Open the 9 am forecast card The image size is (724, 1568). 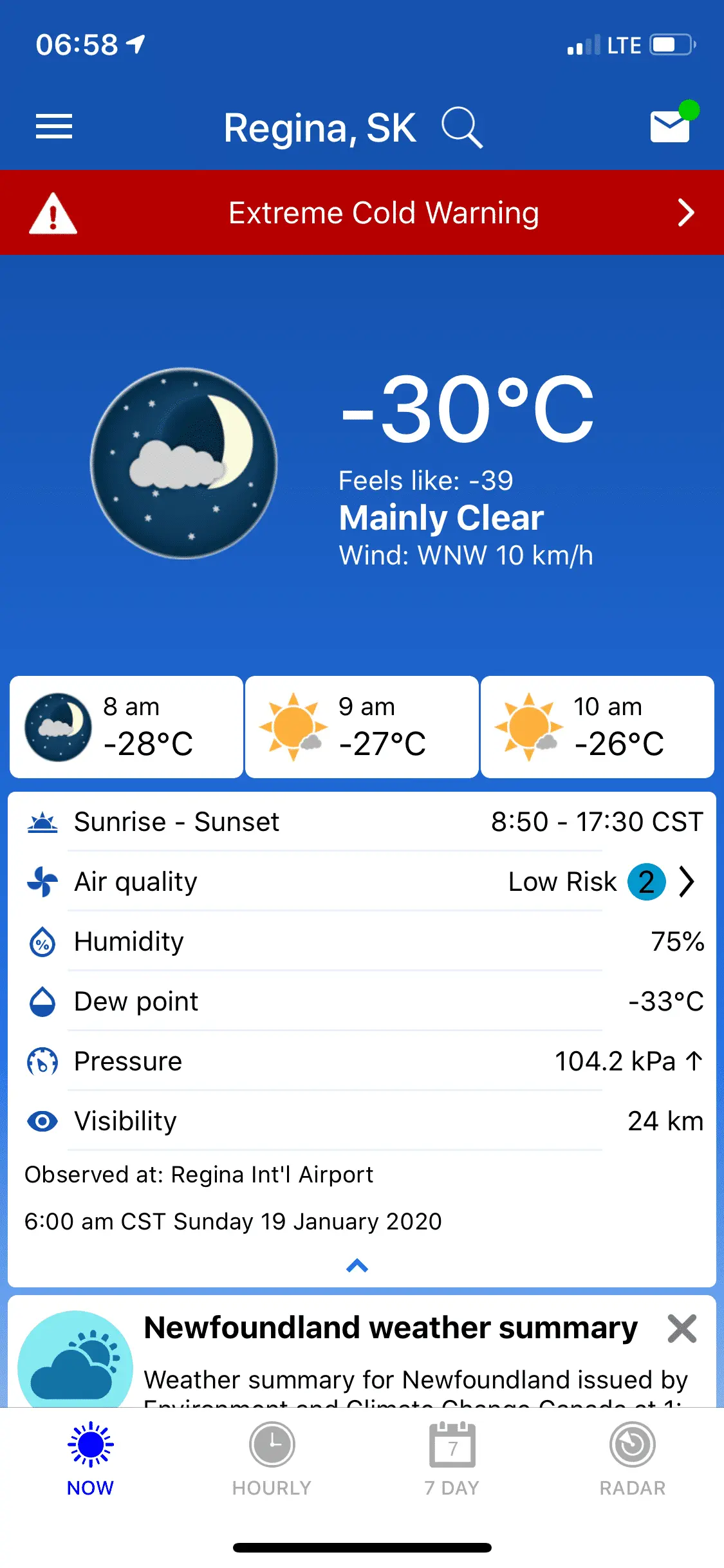(x=362, y=727)
